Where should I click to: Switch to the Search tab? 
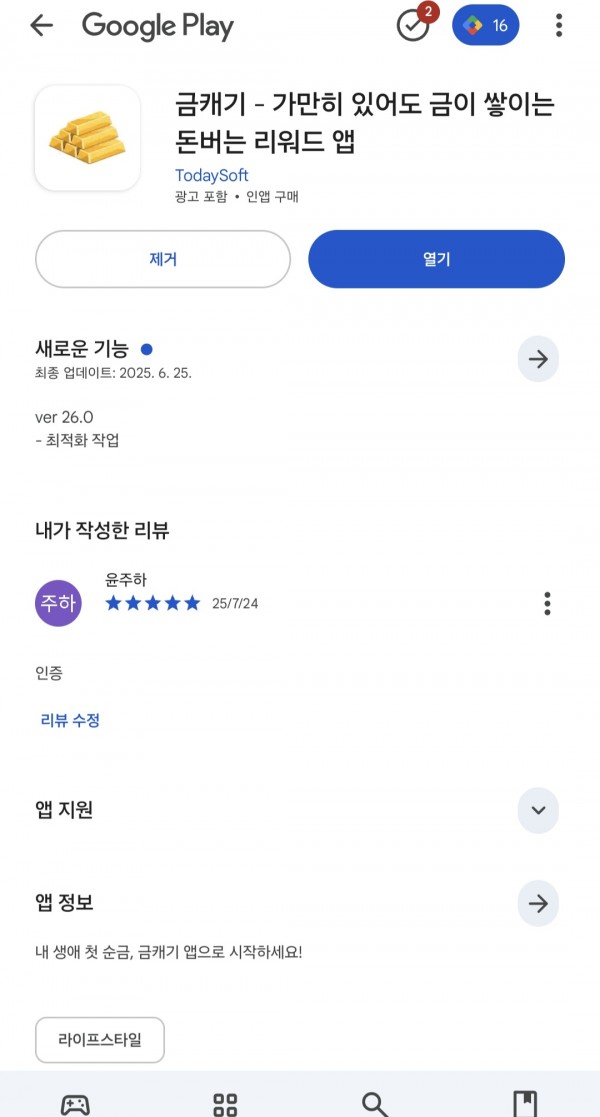375,1103
